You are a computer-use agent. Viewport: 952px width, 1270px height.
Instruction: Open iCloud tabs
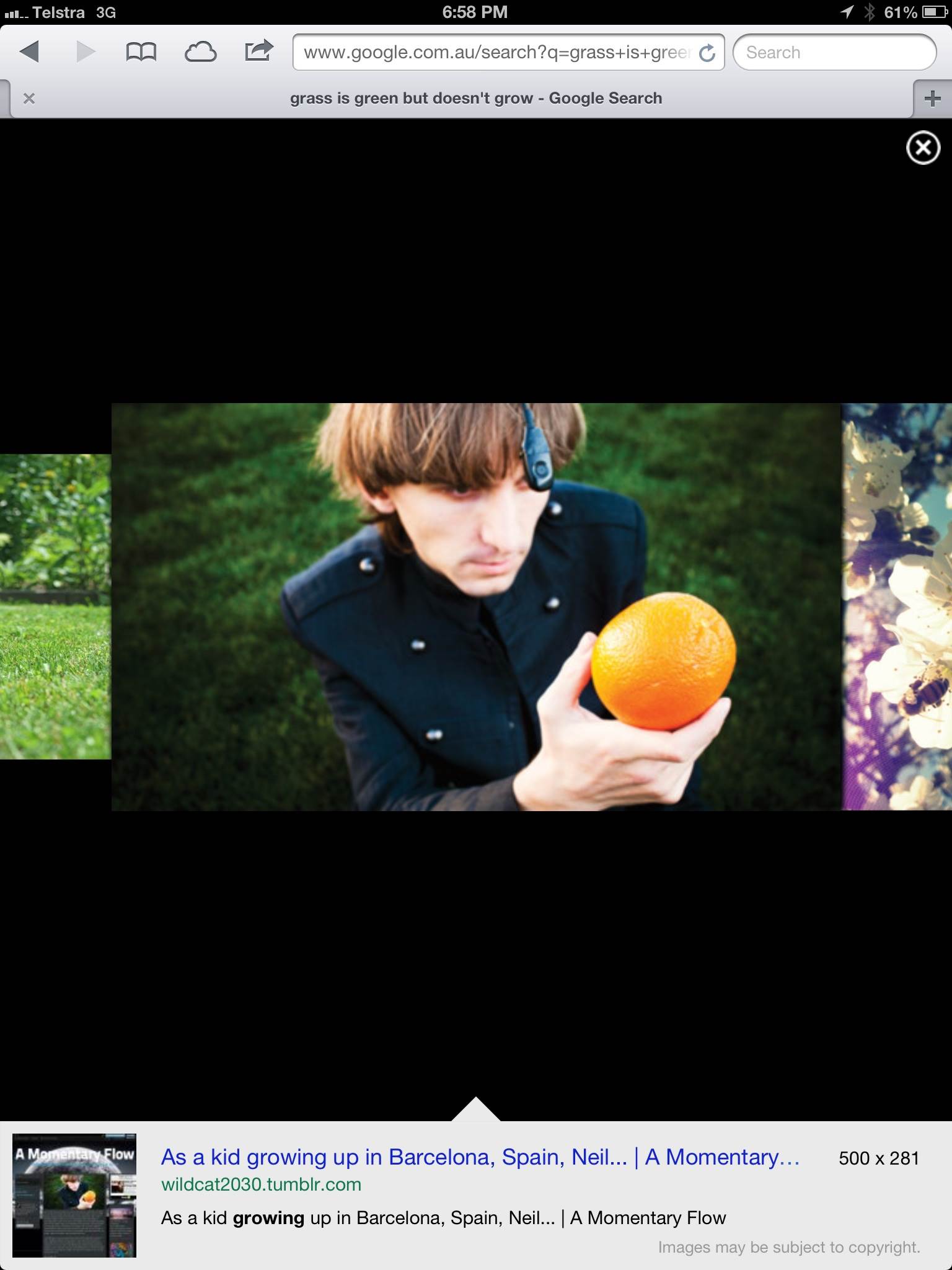[x=200, y=52]
